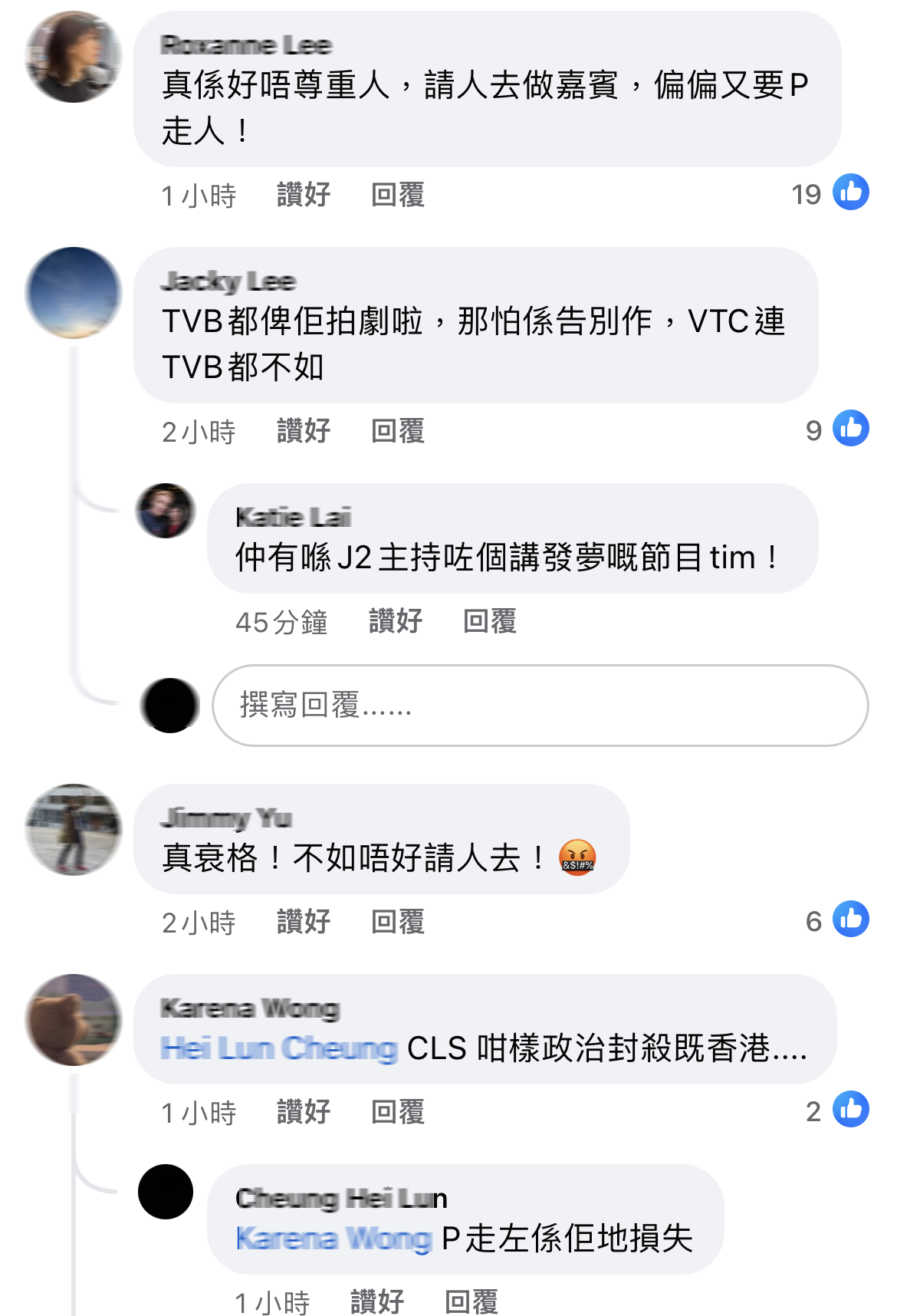Reply to Roxanne Lee's comment
This screenshot has width=897, height=1316.
(397, 195)
